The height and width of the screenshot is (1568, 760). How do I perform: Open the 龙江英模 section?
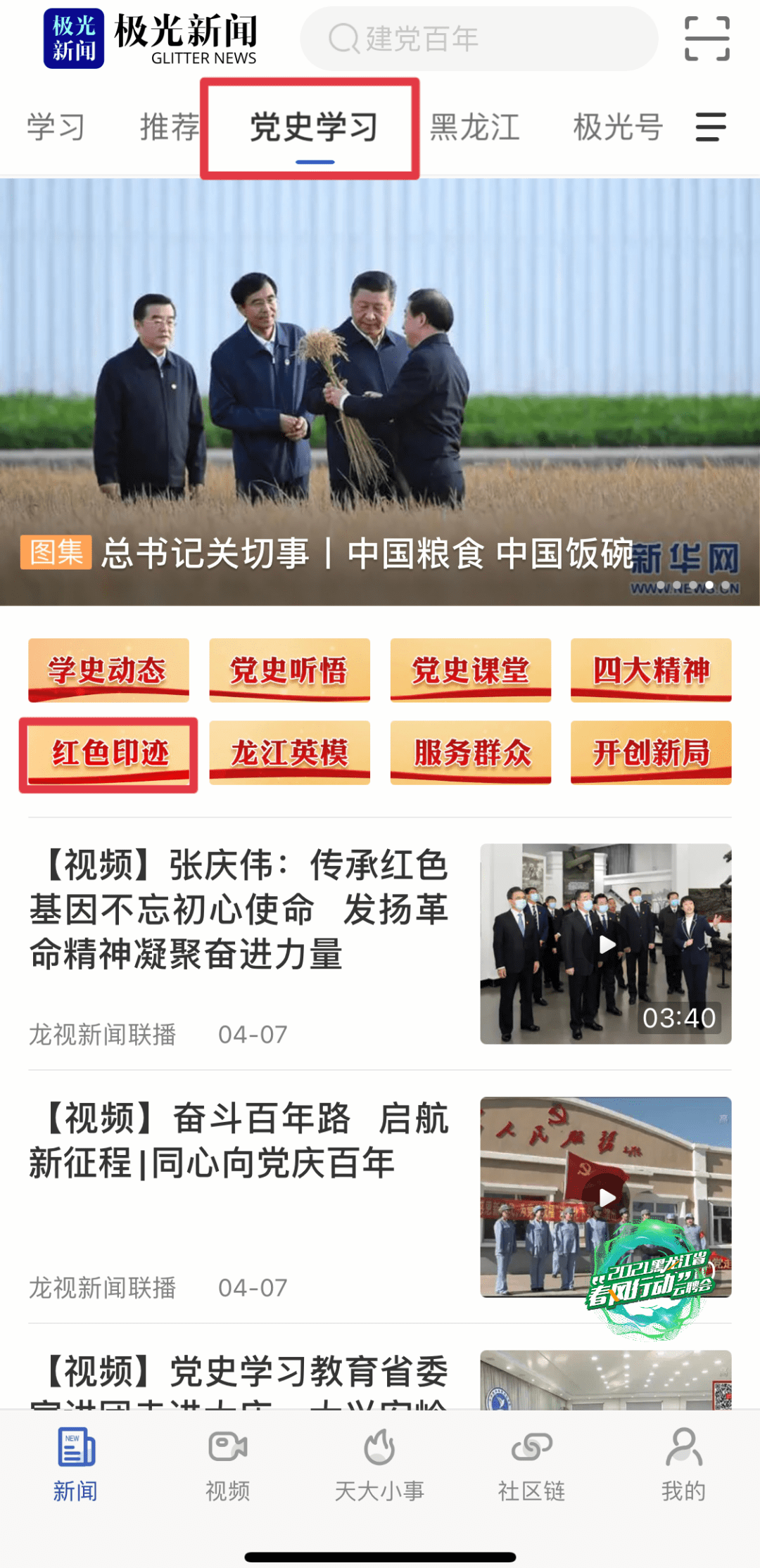point(289,751)
